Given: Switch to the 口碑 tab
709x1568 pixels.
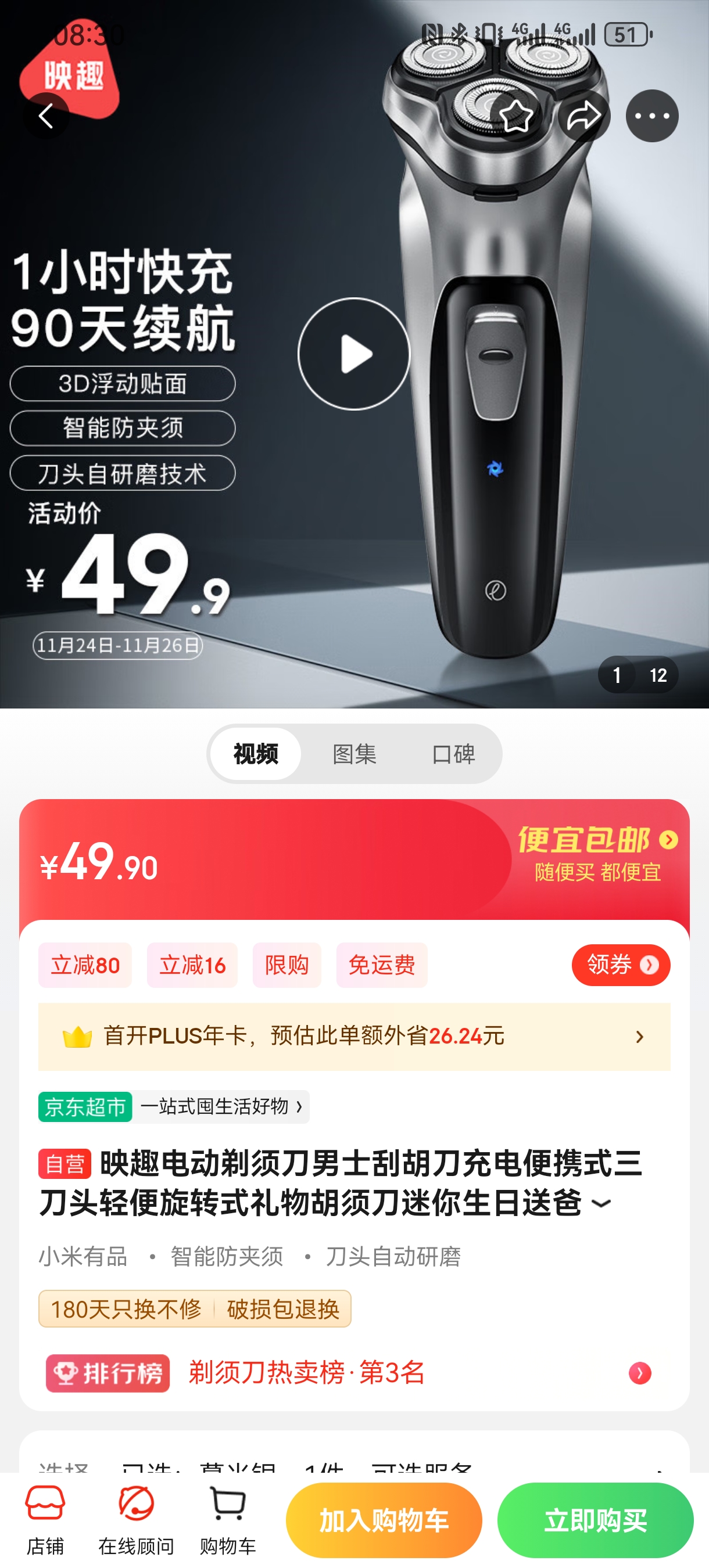Looking at the screenshot, I should [x=453, y=754].
